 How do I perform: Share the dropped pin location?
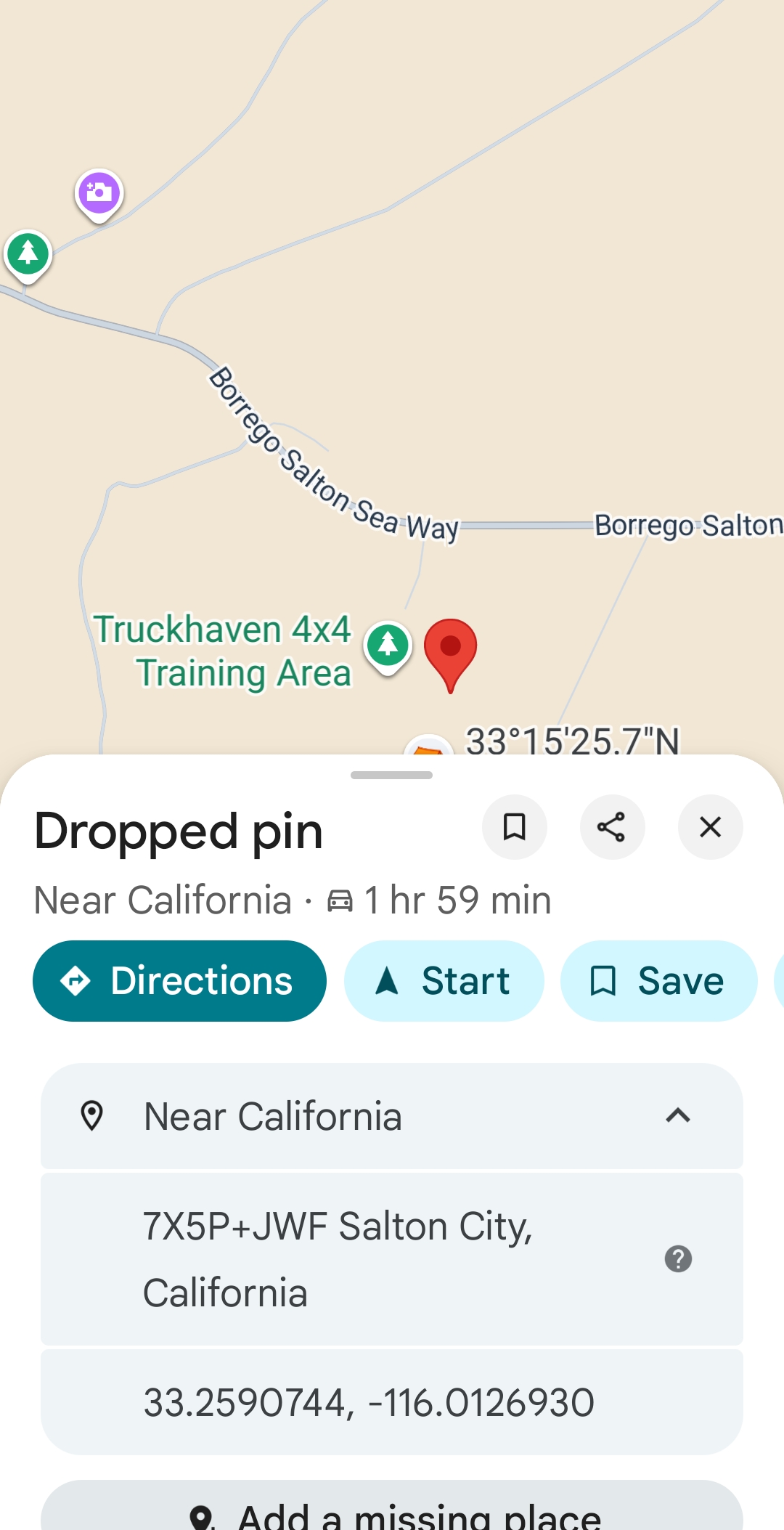612,827
